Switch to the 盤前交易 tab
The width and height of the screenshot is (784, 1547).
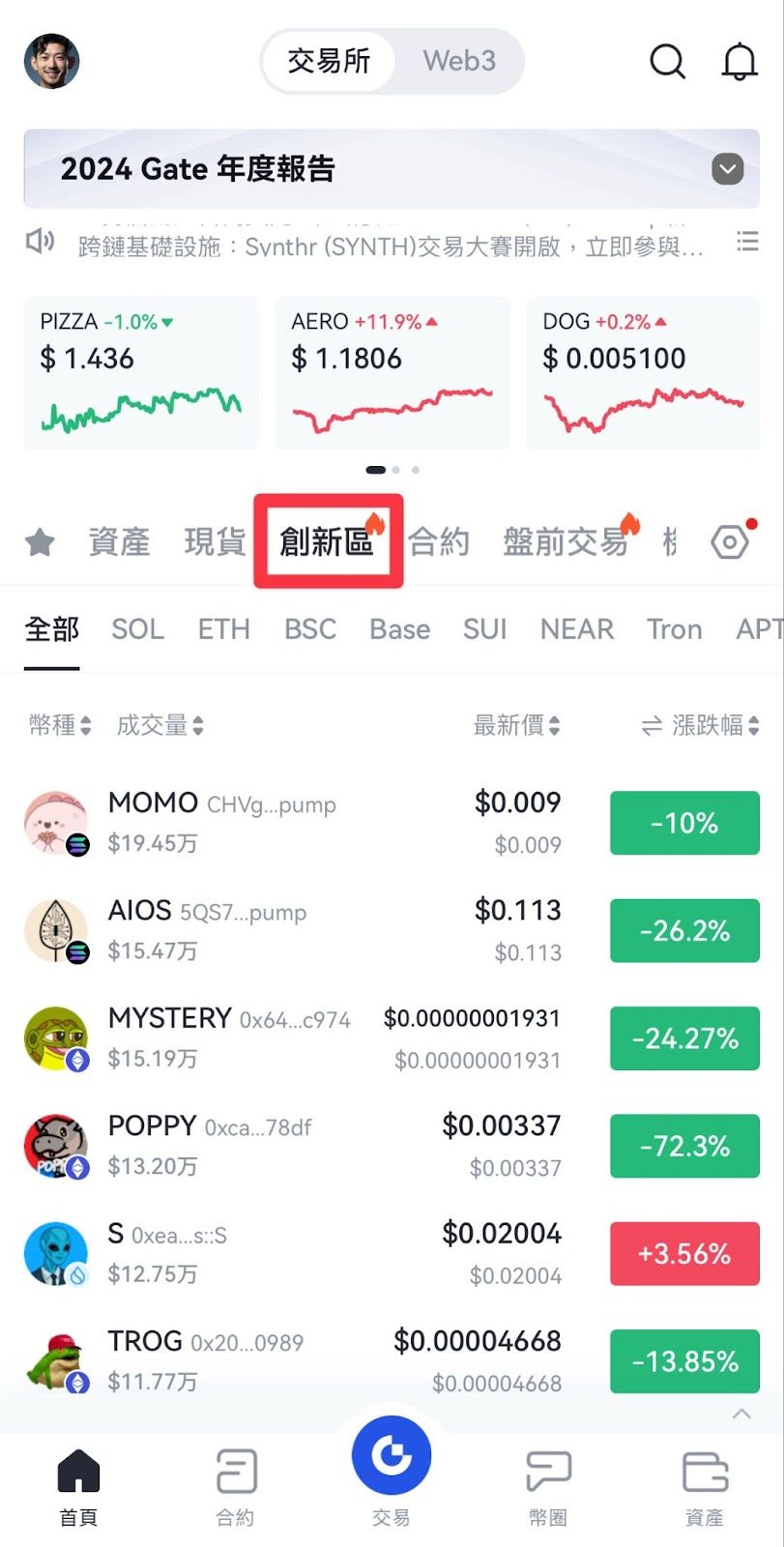point(566,541)
